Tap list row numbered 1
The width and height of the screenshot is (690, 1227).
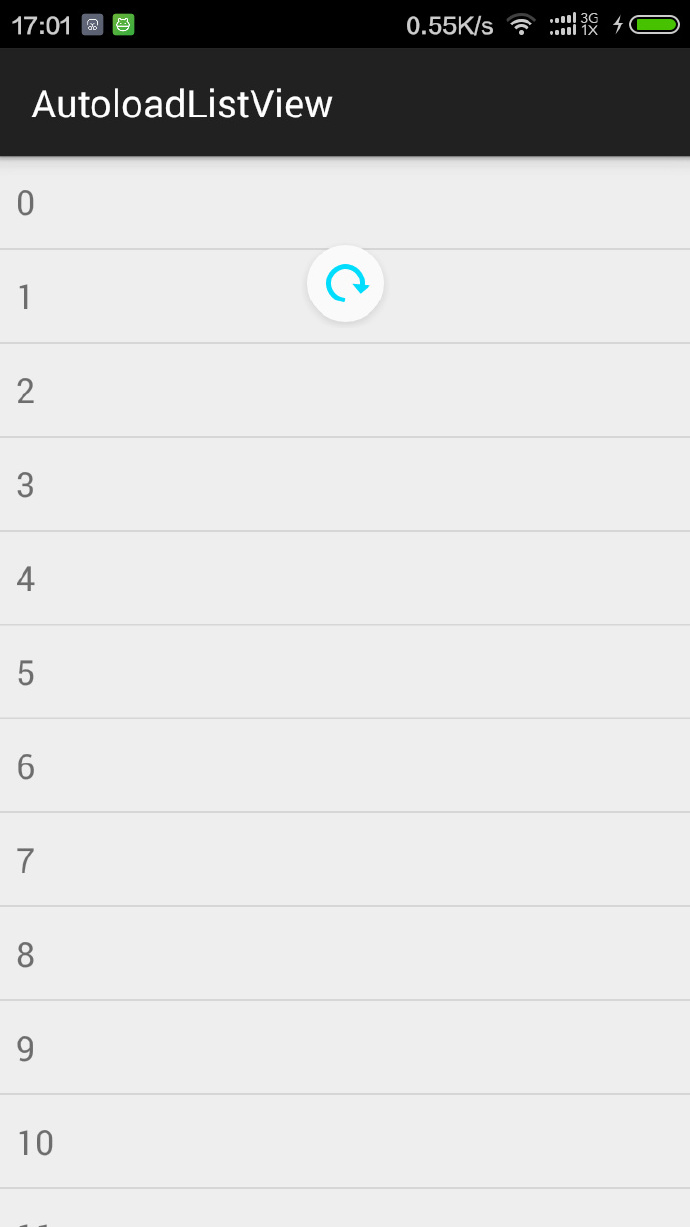[x=345, y=296]
